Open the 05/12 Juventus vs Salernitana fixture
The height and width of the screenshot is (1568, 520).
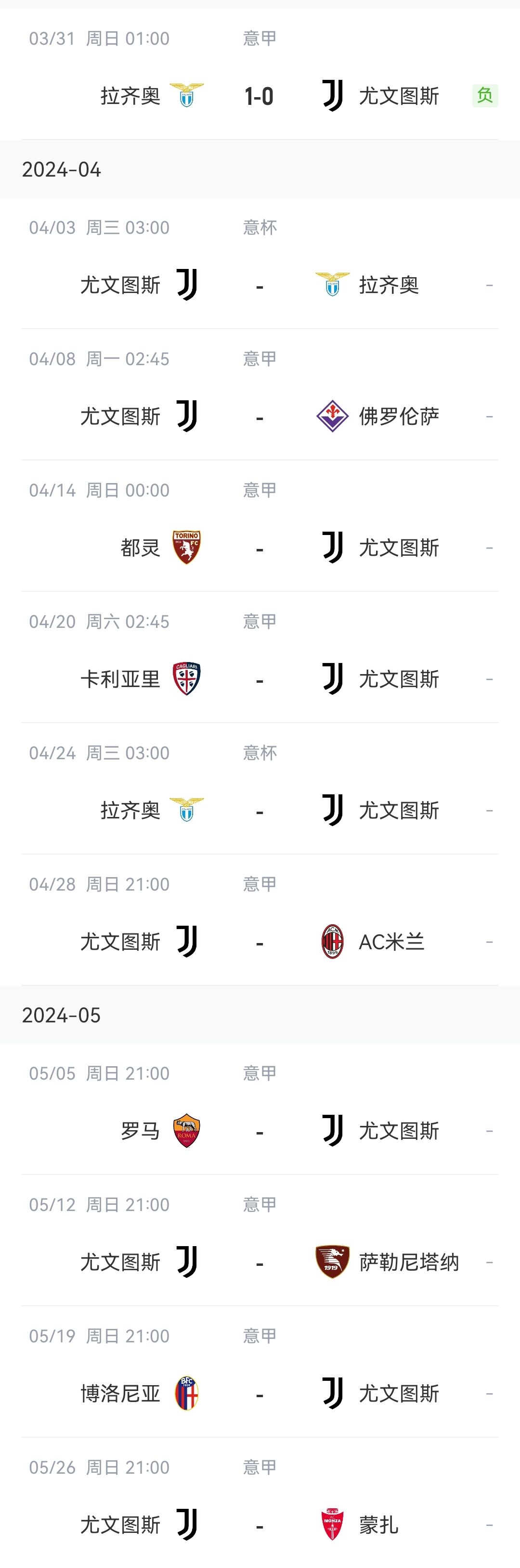[x=260, y=1262]
